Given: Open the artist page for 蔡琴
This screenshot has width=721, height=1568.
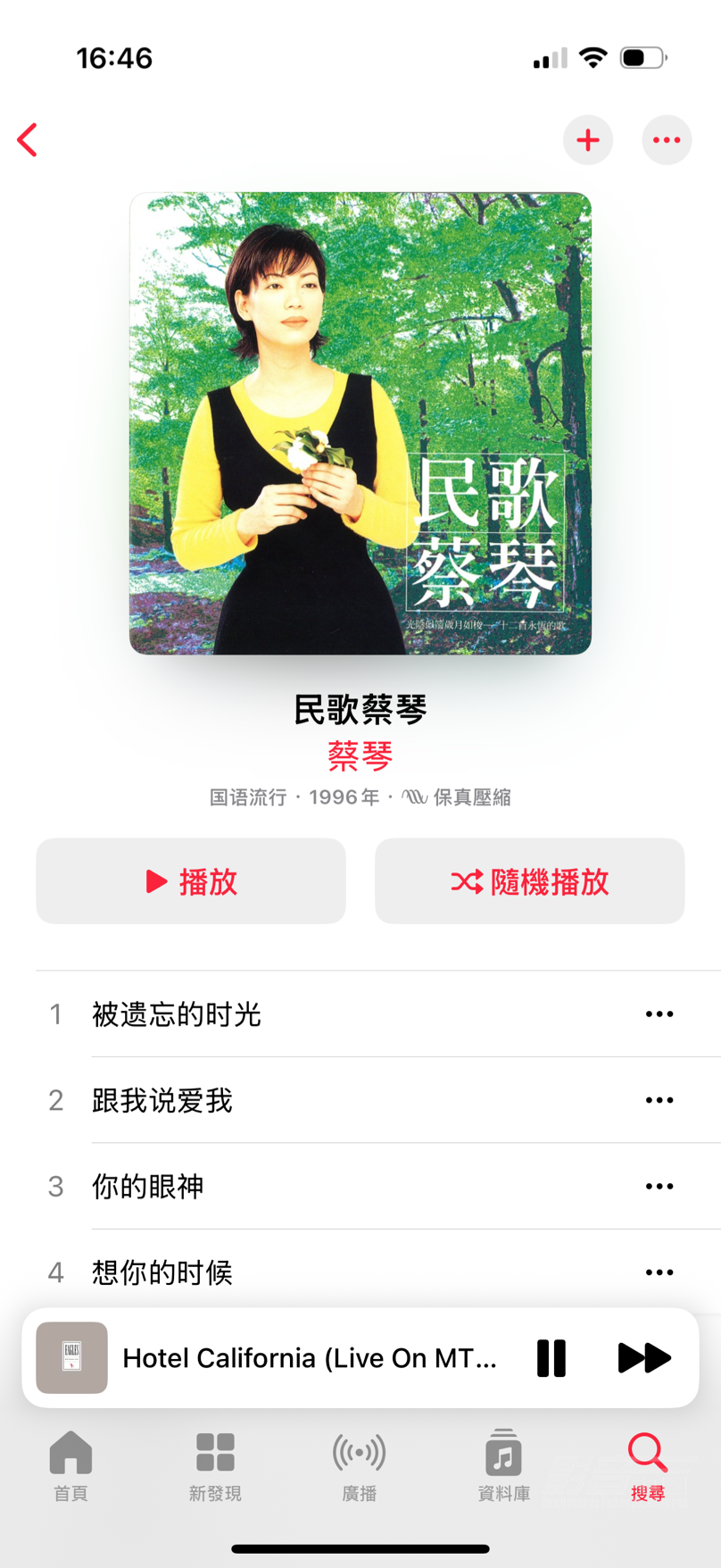Looking at the screenshot, I should (360, 756).
